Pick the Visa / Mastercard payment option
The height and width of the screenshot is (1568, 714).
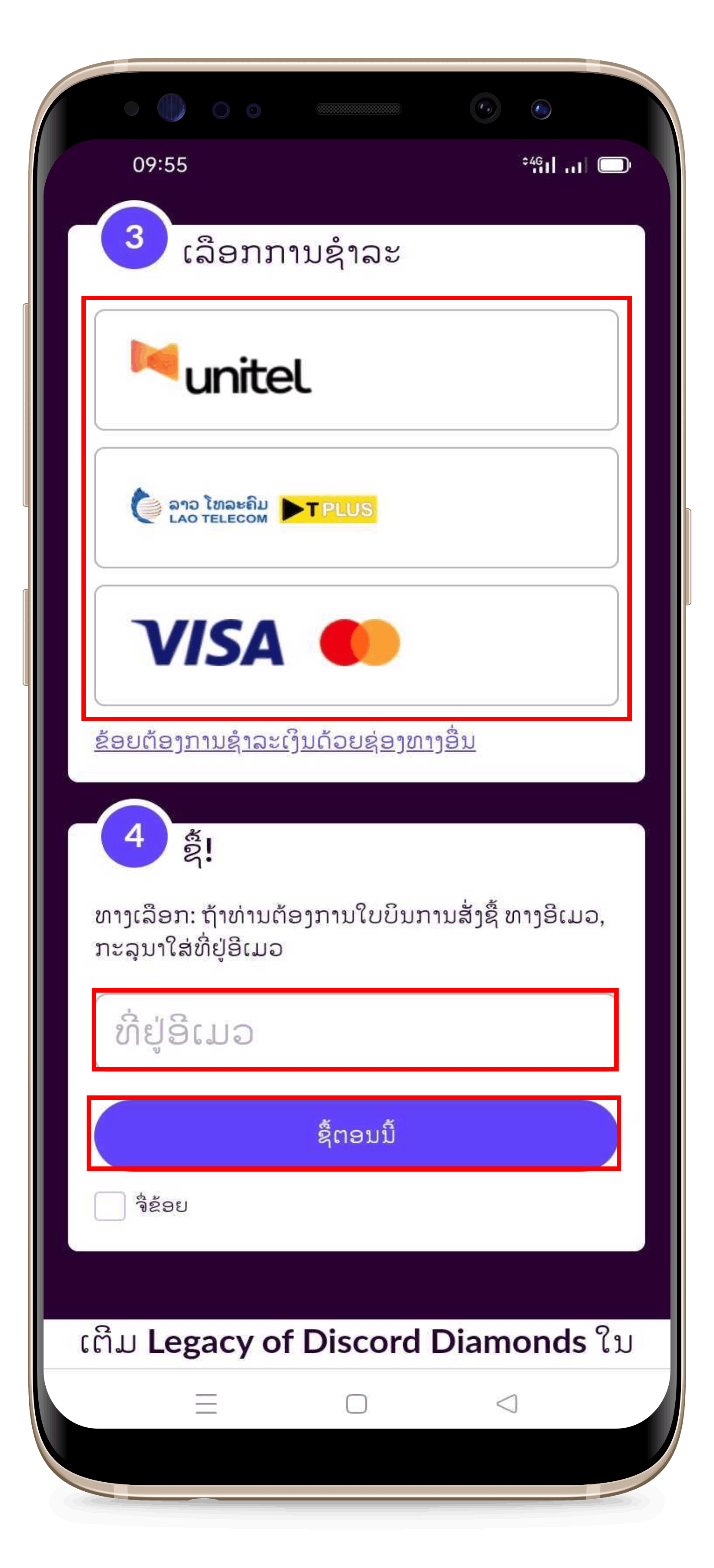tap(356, 645)
